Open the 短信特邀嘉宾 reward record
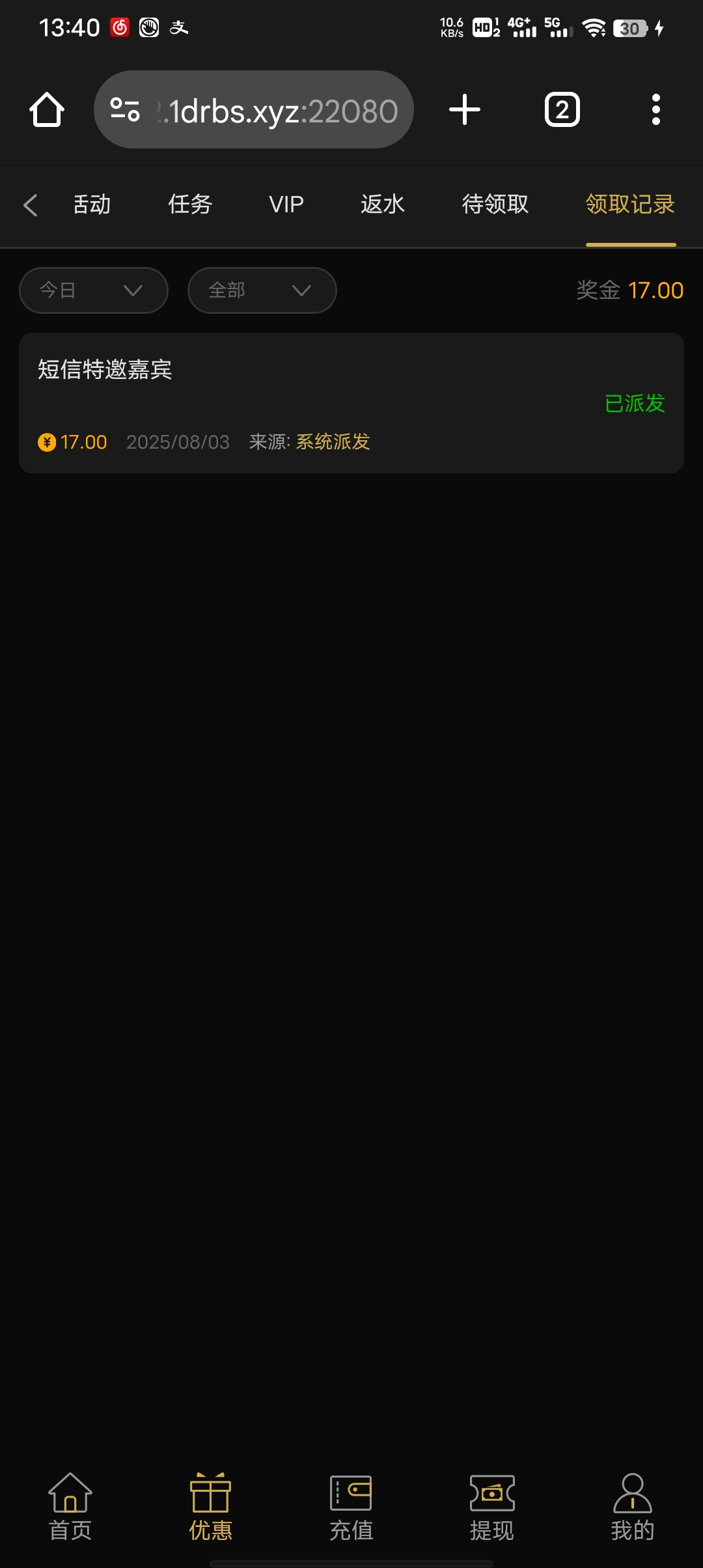This screenshot has width=703, height=1568. click(351, 403)
